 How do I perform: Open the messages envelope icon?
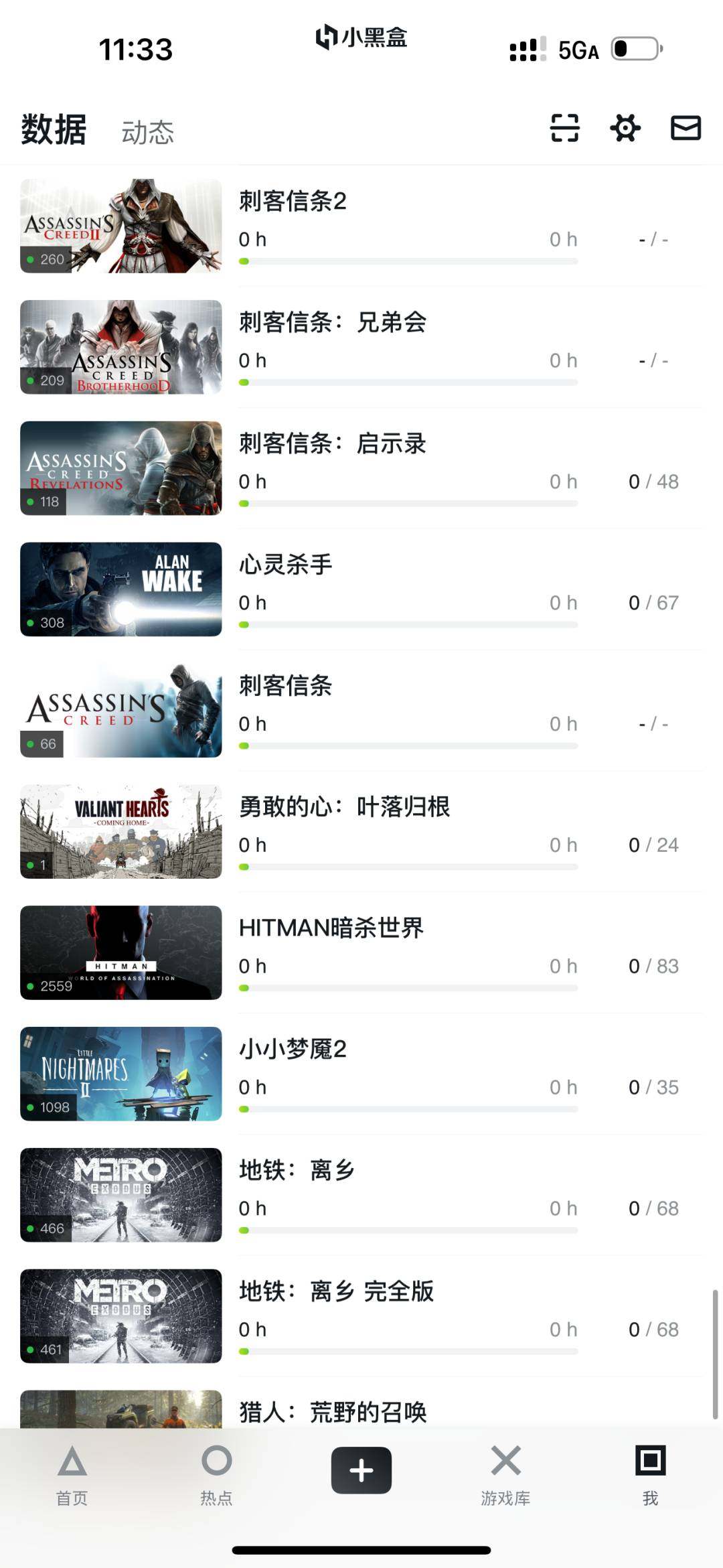click(686, 128)
